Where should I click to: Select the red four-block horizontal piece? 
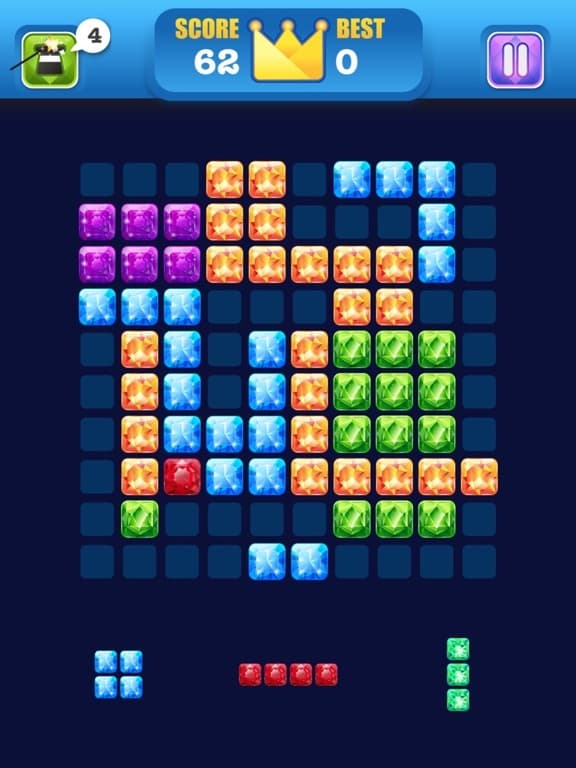click(x=288, y=674)
